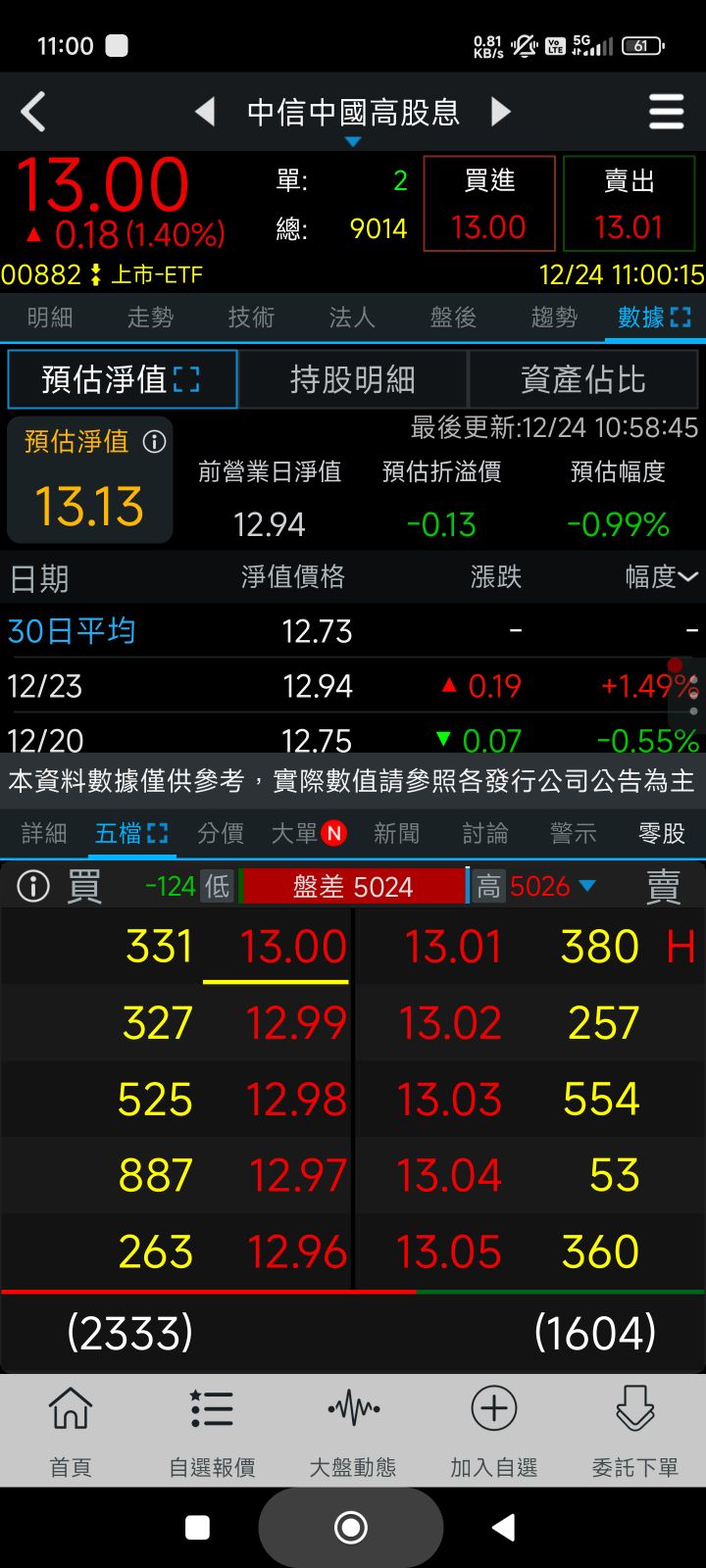Switch to the 走勢 tab
This screenshot has width=706, height=1568.
150,318
